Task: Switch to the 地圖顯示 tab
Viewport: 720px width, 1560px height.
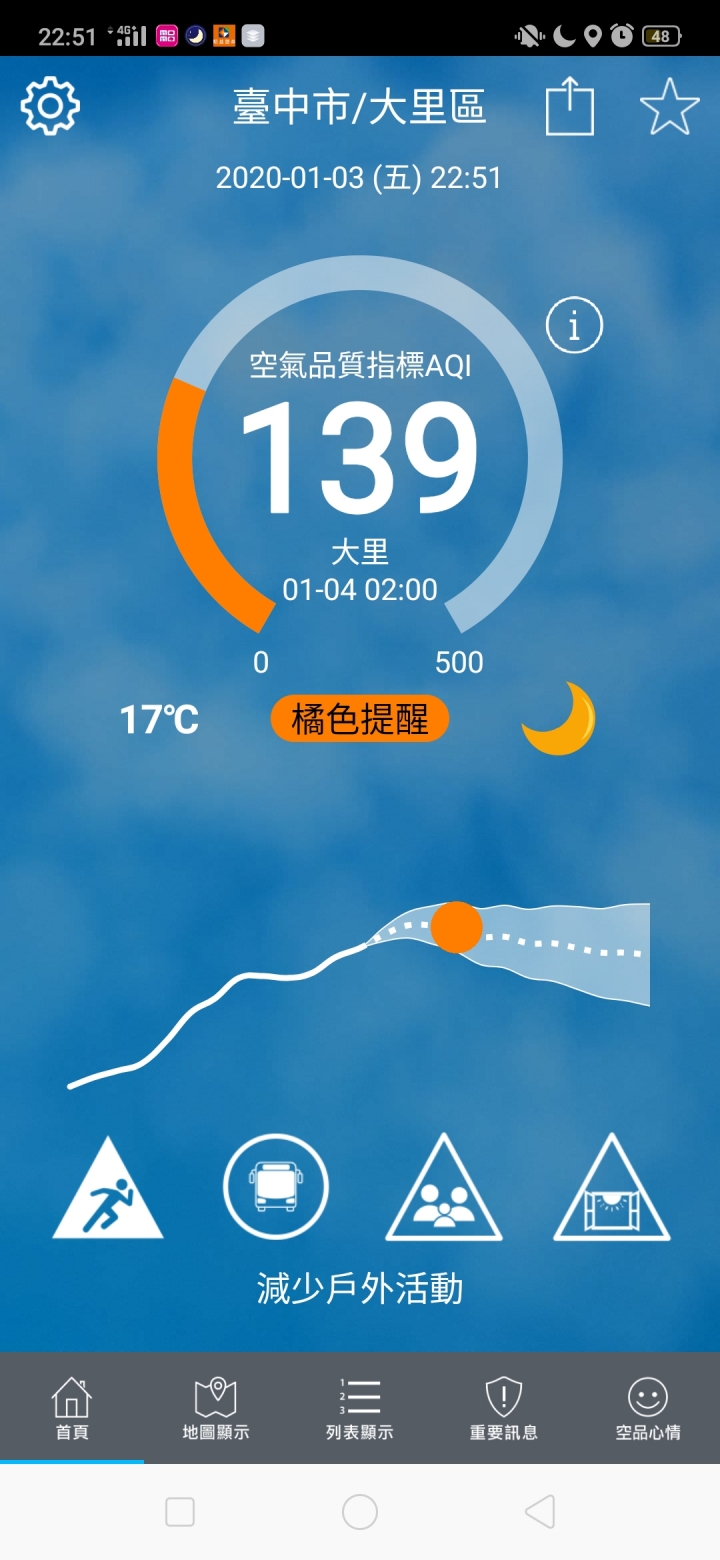Action: tap(216, 1408)
